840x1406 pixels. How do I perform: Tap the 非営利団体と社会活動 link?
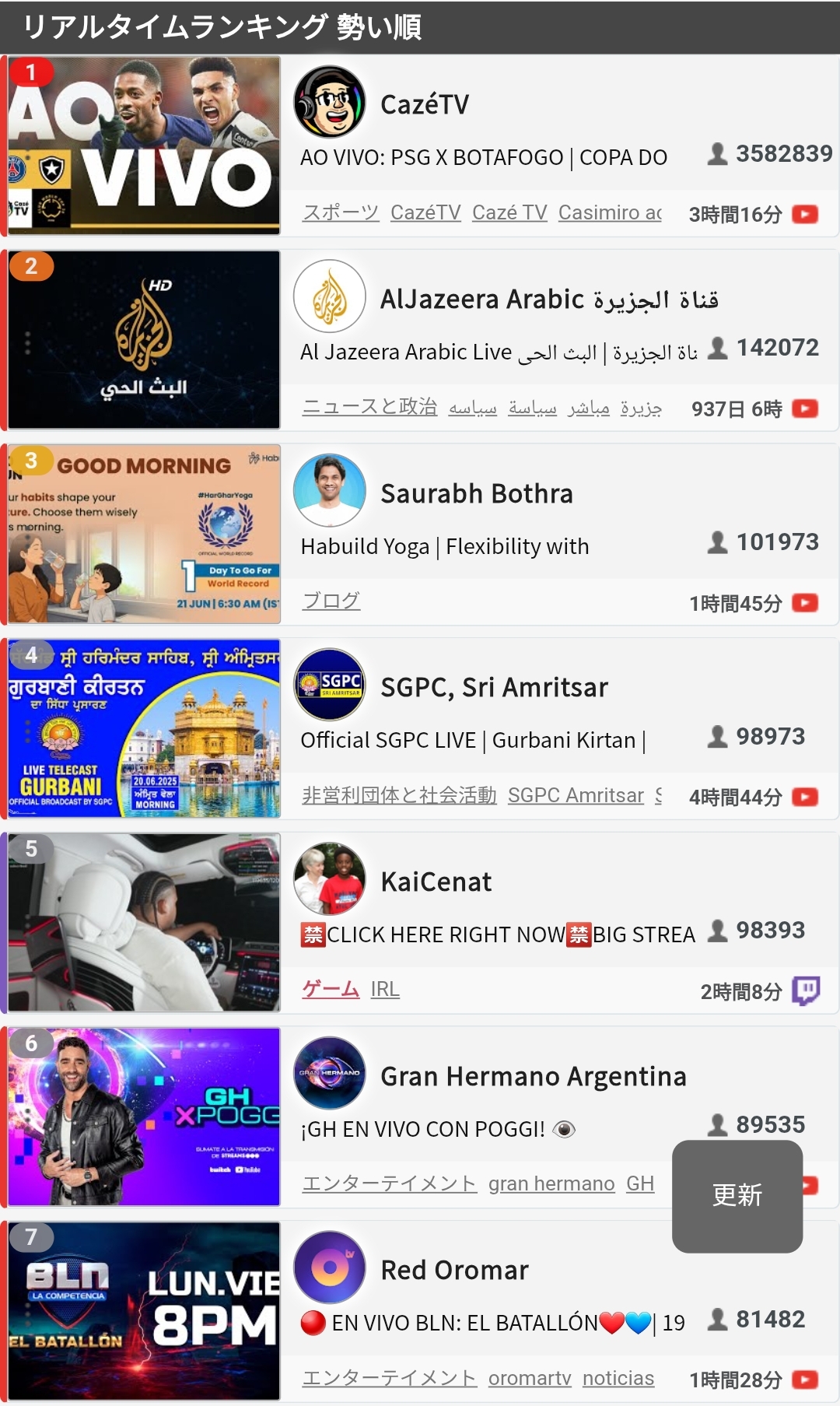(x=399, y=795)
